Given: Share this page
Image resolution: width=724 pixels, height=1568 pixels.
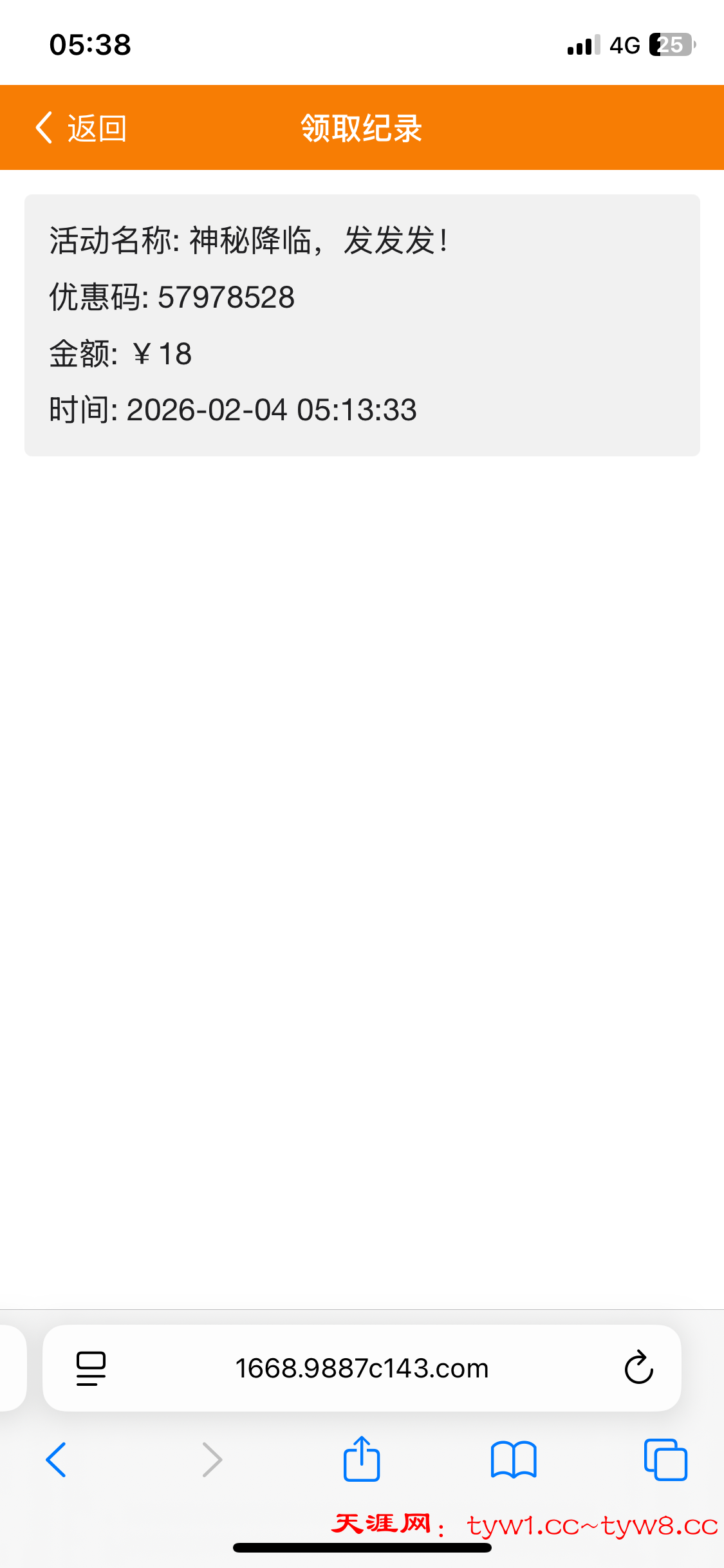Looking at the screenshot, I should (x=362, y=1459).
